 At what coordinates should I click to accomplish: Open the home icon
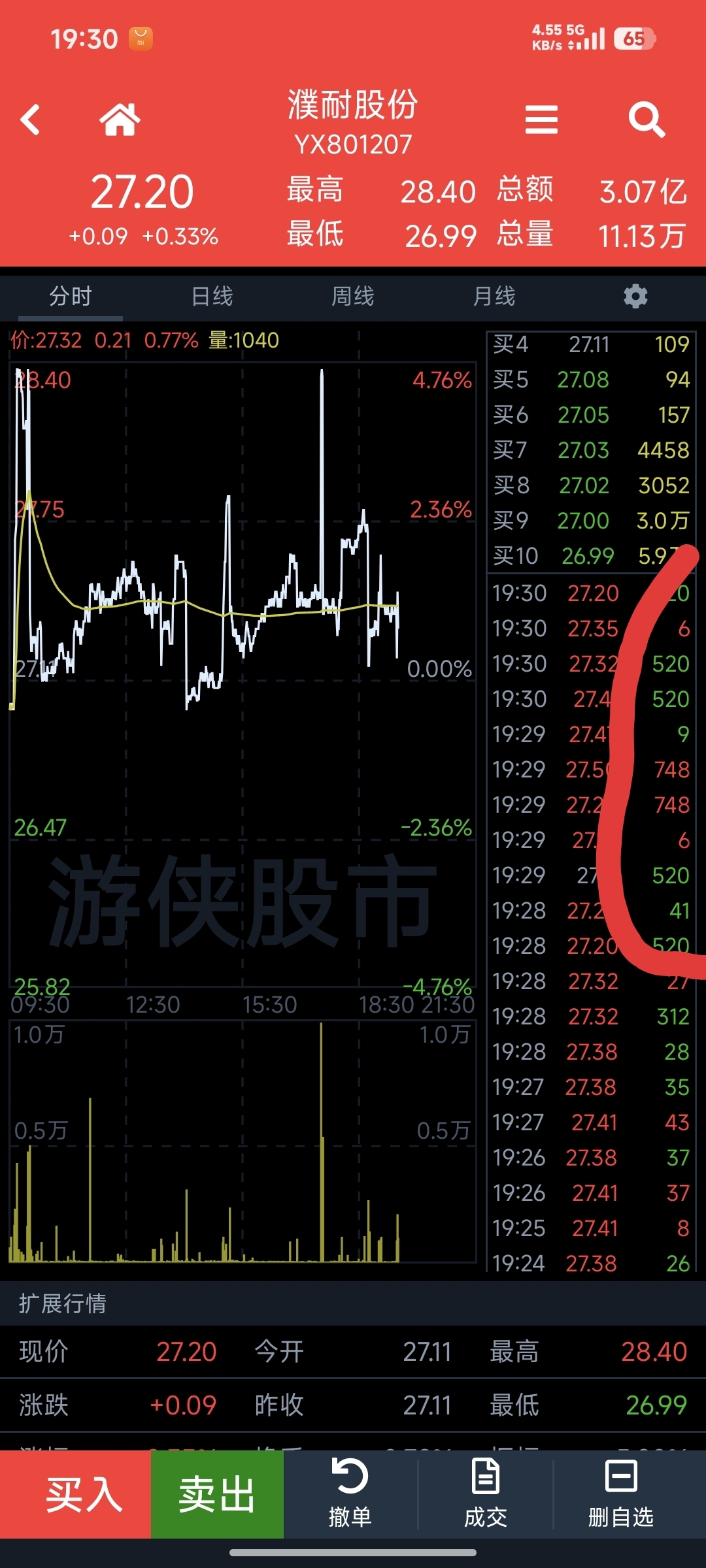120,120
